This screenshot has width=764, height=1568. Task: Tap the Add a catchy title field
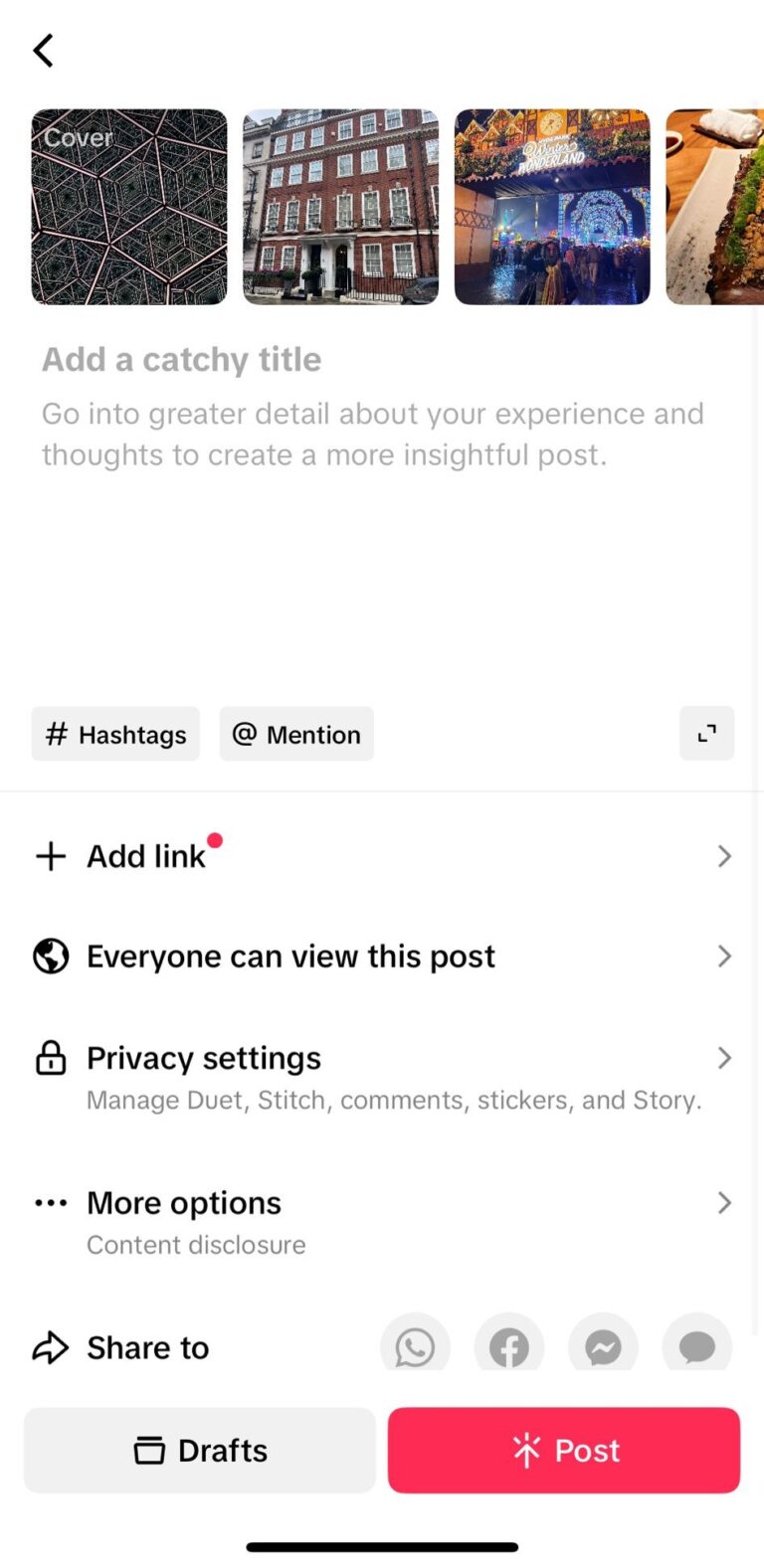(x=181, y=359)
